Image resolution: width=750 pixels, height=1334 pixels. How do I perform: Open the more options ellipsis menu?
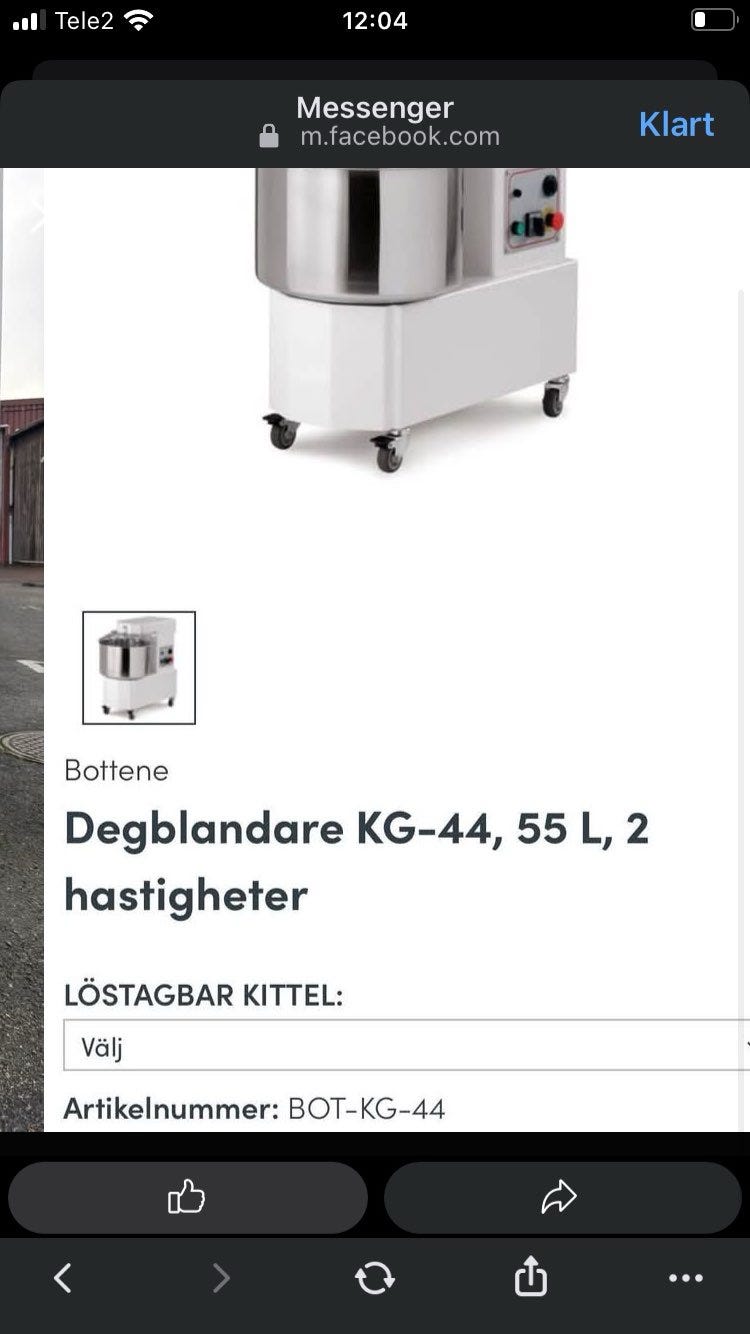coord(686,1277)
